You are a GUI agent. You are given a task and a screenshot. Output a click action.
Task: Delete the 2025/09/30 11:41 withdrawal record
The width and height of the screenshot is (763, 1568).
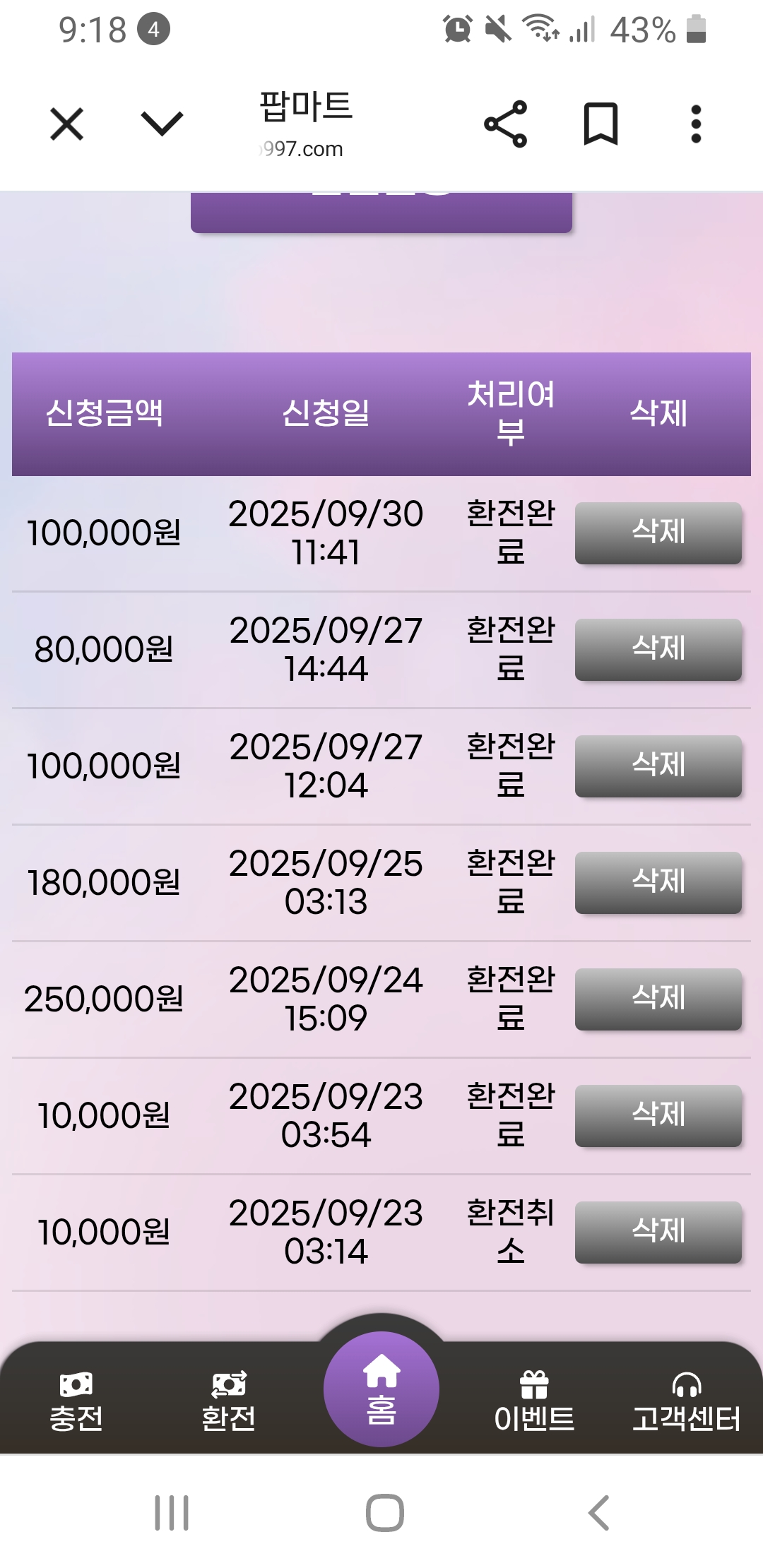(x=658, y=533)
